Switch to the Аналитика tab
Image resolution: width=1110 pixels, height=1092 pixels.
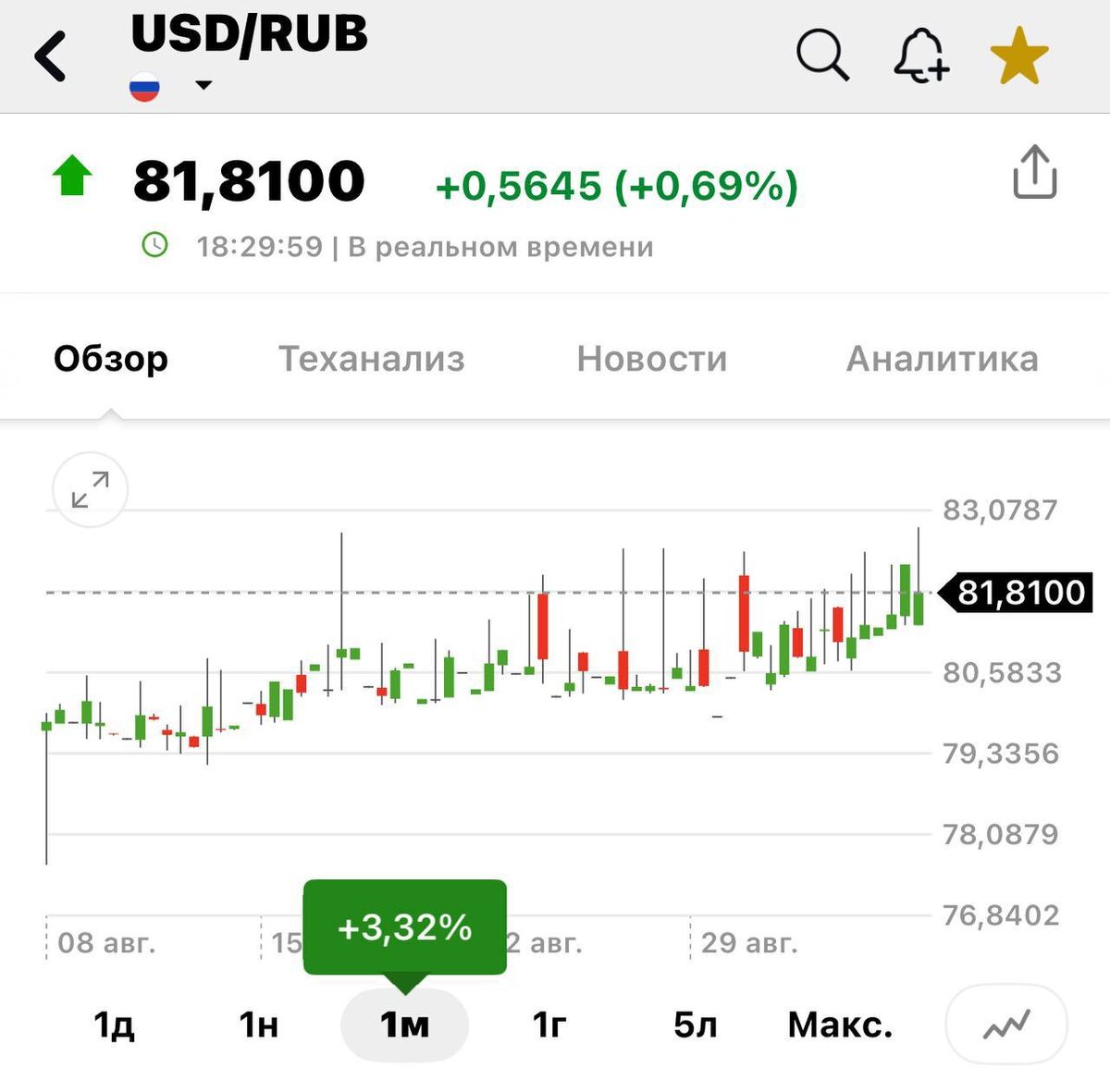tap(942, 359)
